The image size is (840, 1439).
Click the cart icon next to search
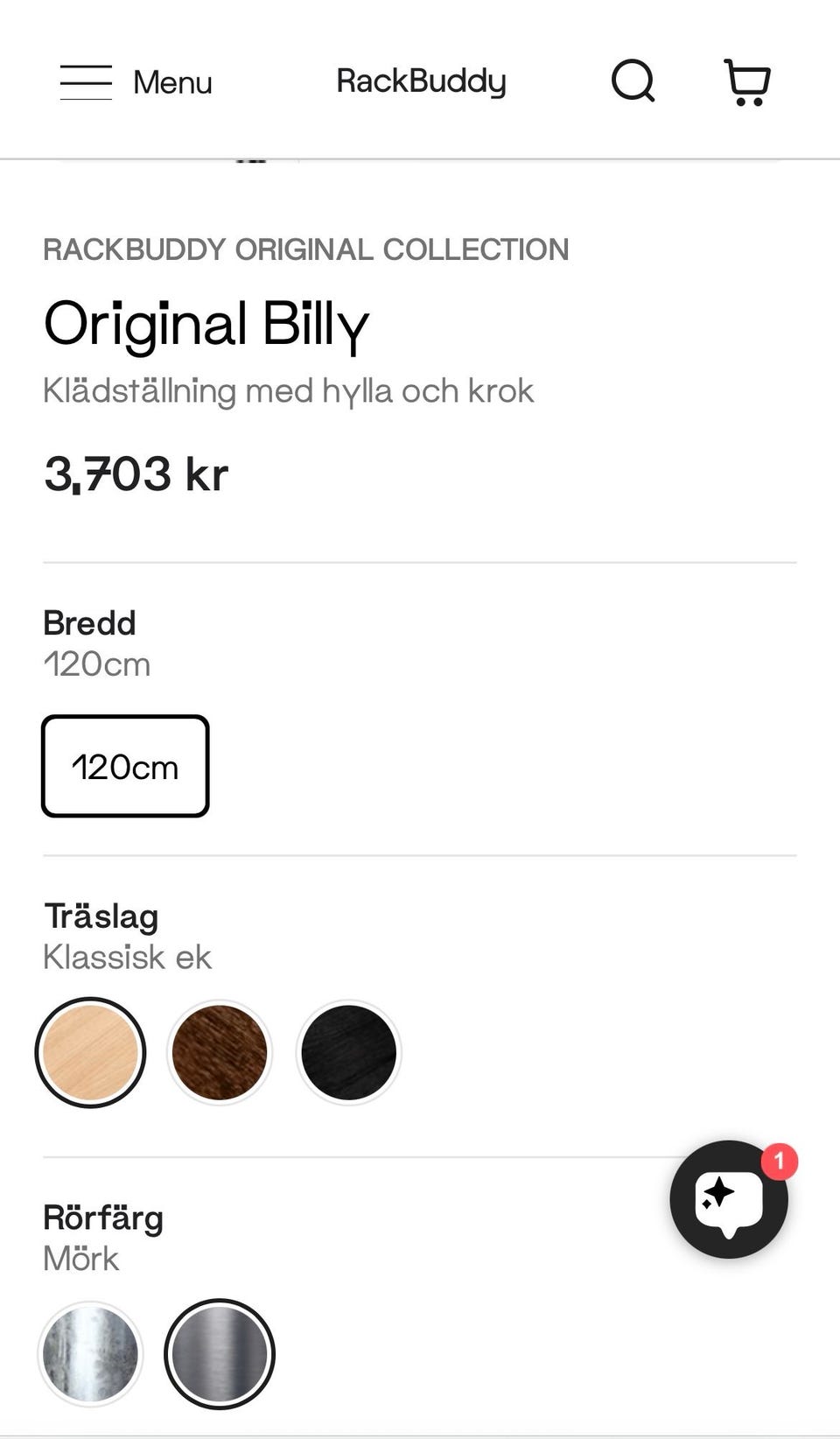tap(746, 81)
